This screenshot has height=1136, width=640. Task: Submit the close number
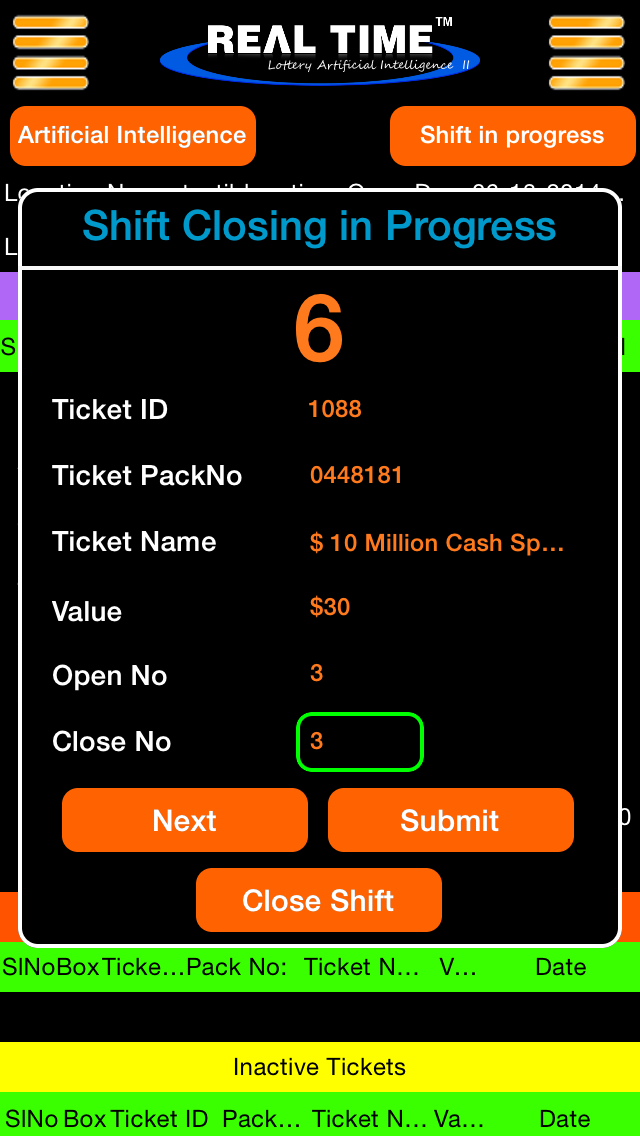pos(450,820)
